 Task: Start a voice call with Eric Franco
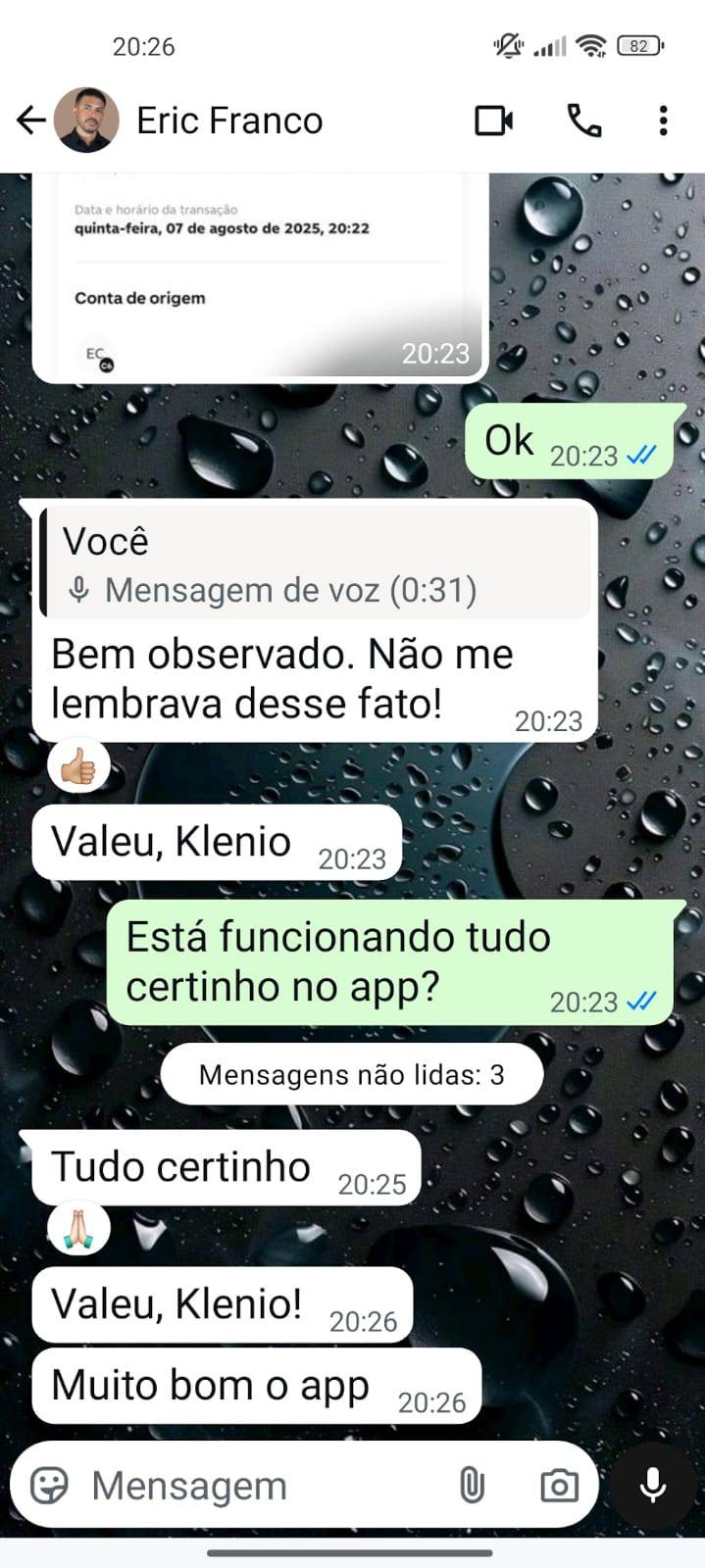pos(584,121)
